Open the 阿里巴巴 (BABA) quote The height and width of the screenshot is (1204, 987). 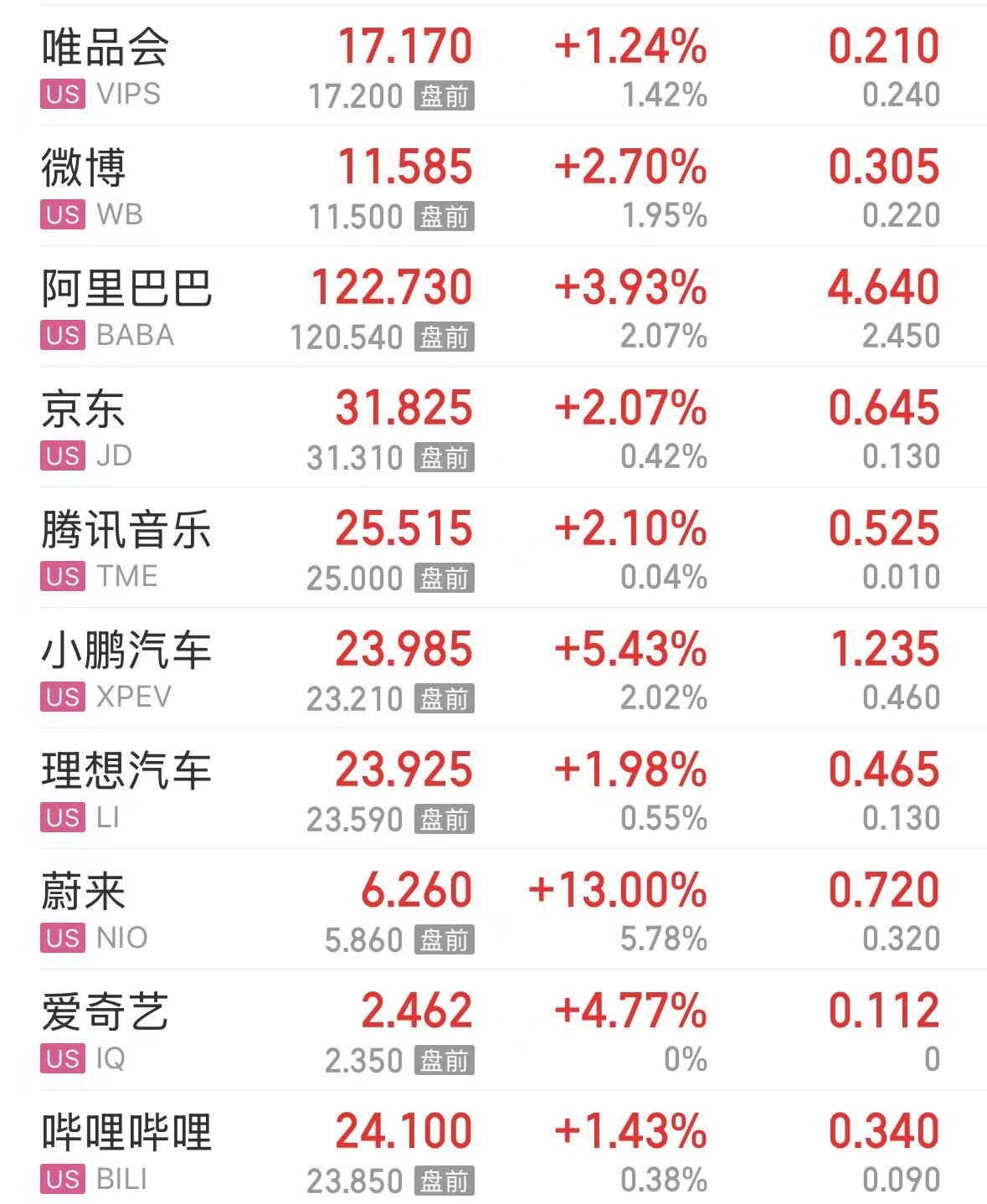click(126, 290)
